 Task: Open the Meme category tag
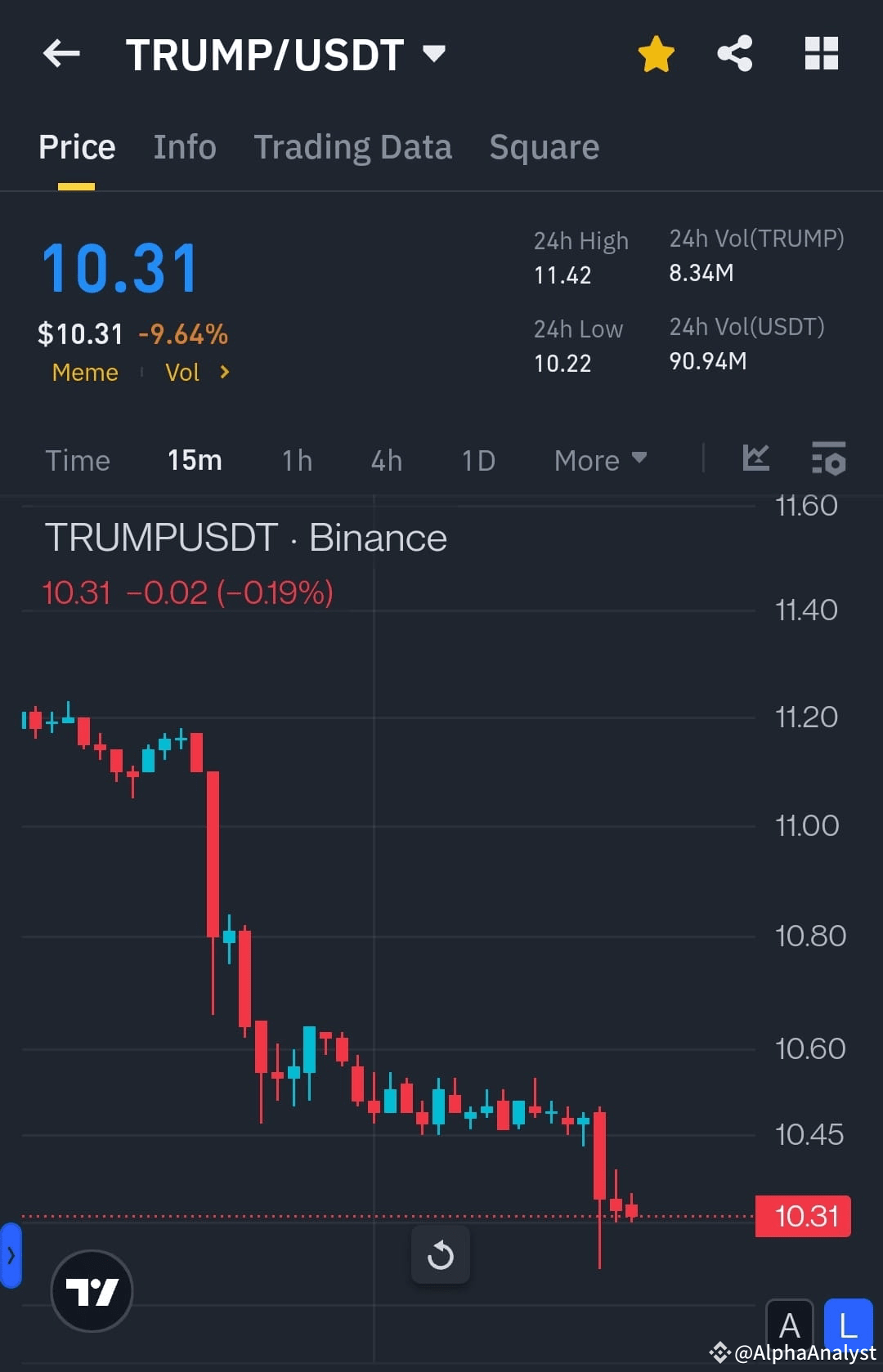point(84,372)
